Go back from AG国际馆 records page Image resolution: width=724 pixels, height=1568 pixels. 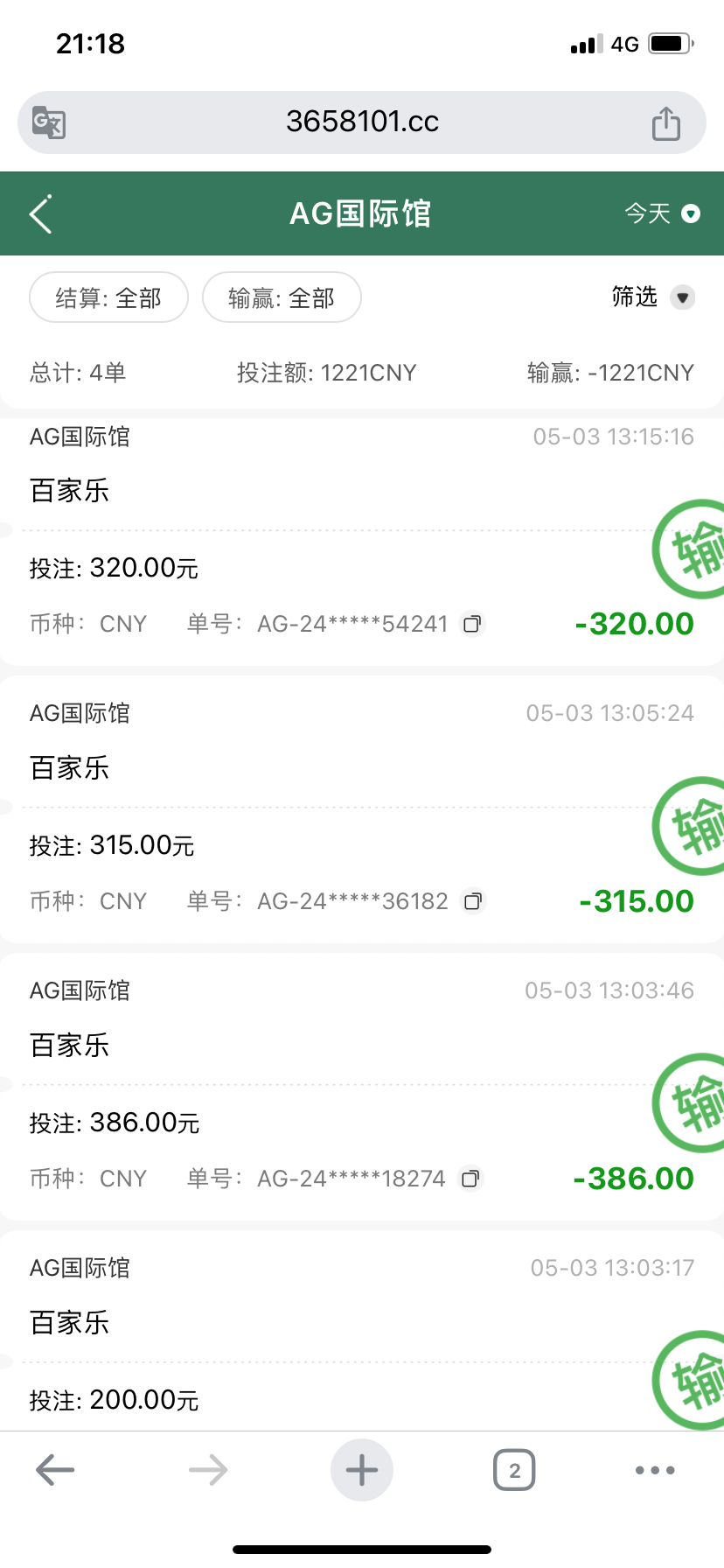[41, 214]
